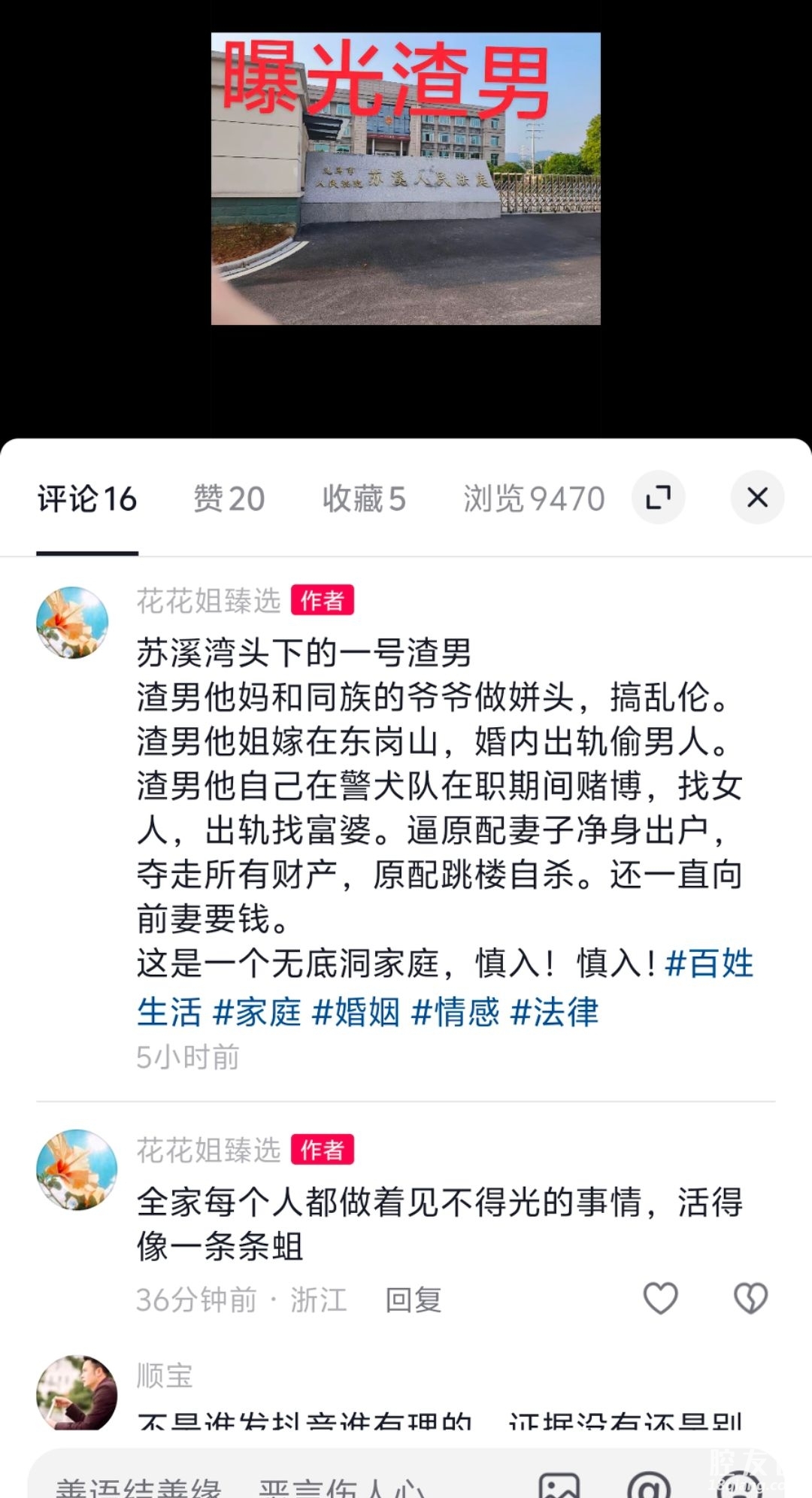Image resolution: width=812 pixels, height=1498 pixels.
Task: Mention someone with the @ icon
Action: click(648, 1484)
